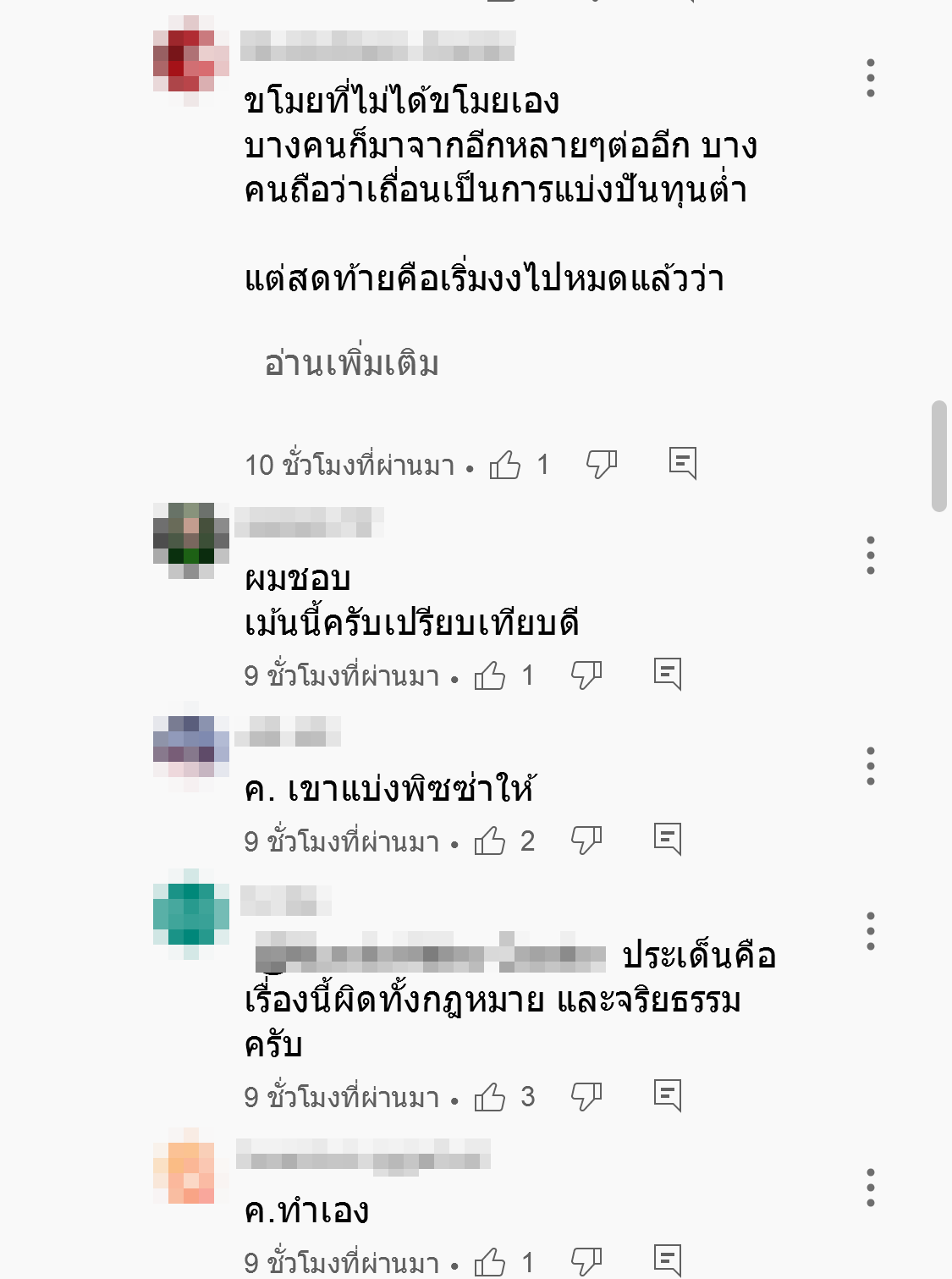Viewport: 952px width, 1279px height.
Task: Dislike the ค. เขาแบ่งพิซซ่าให้ comment
Action: 586,840
